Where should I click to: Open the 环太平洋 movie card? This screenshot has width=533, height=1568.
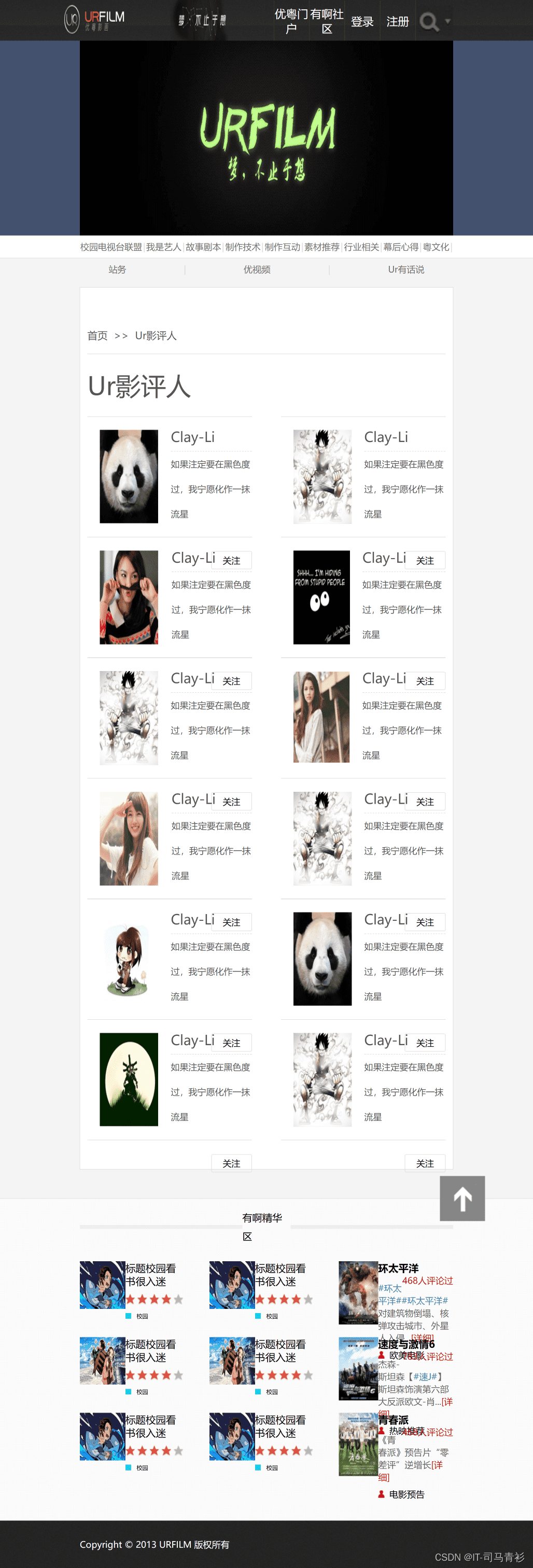pos(398,1268)
